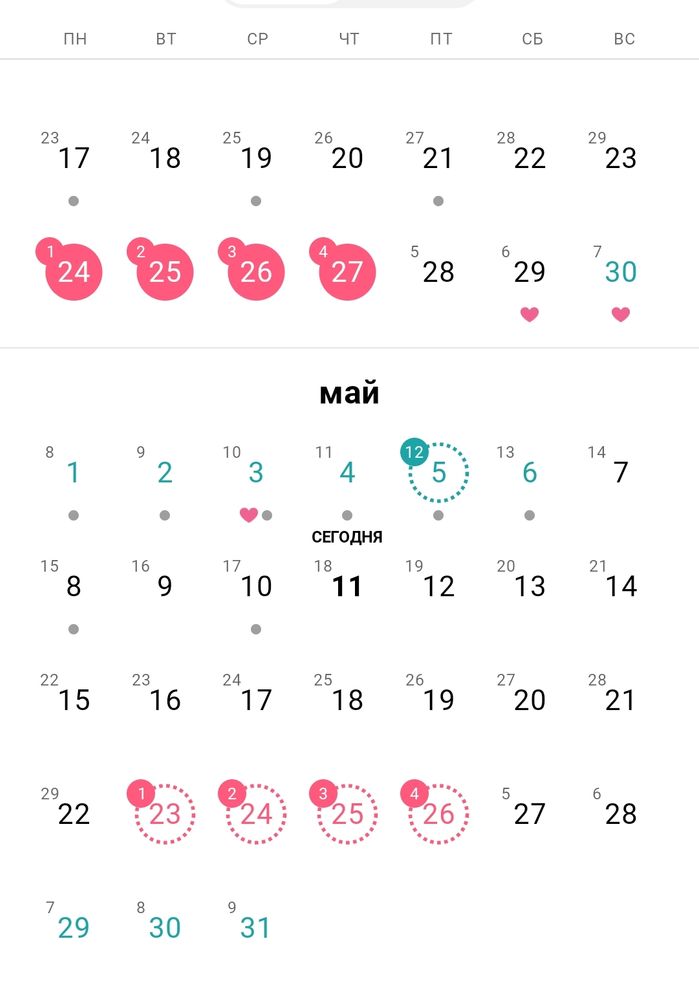The height and width of the screenshot is (1000, 699).
Task: Open May 1 in the calendar
Action: pyautogui.click(x=73, y=472)
